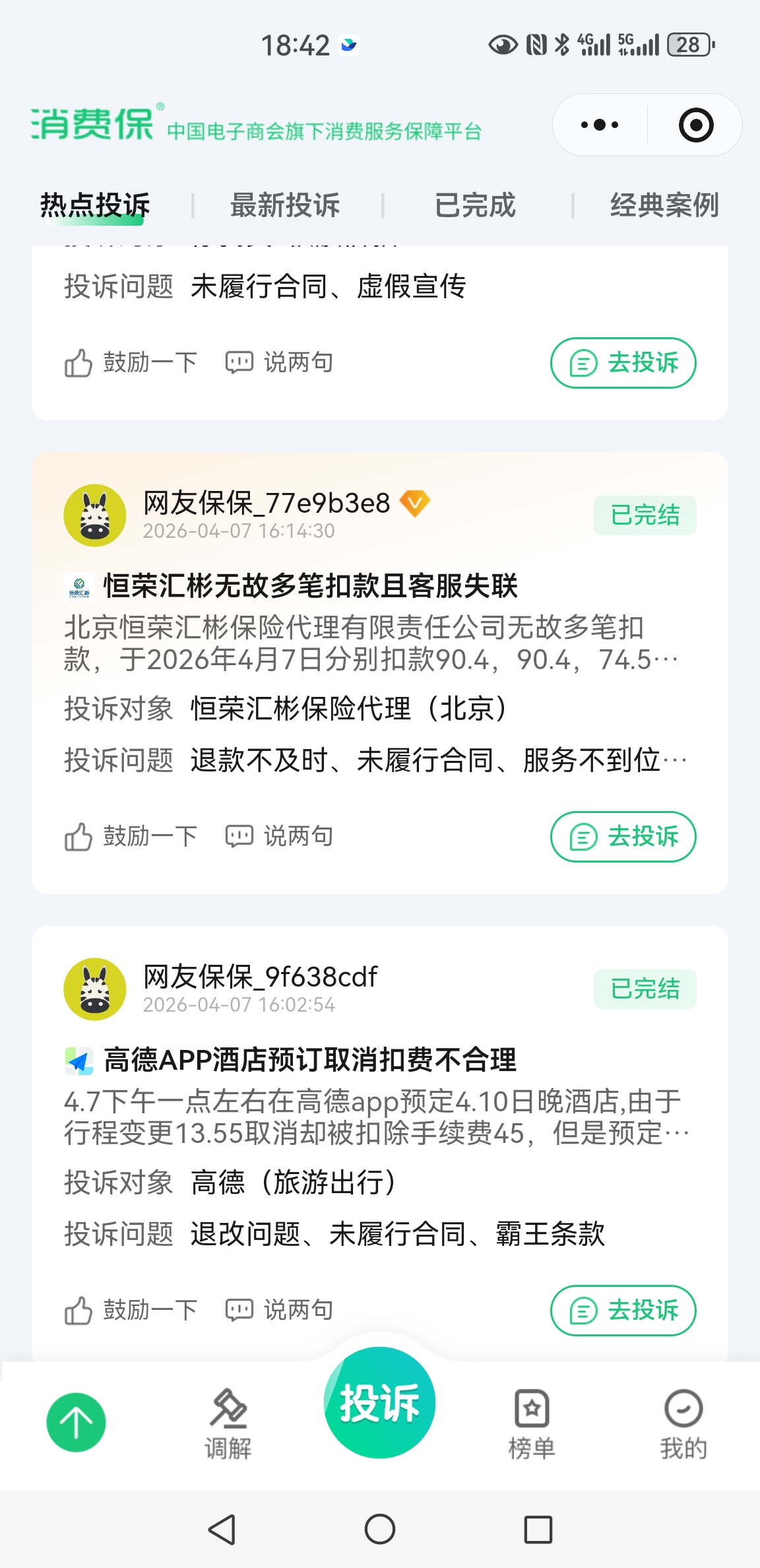Viewport: 760px width, 1568px height.
Task: Start a new complaint with the 投诉 button
Action: coord(379,1402)
